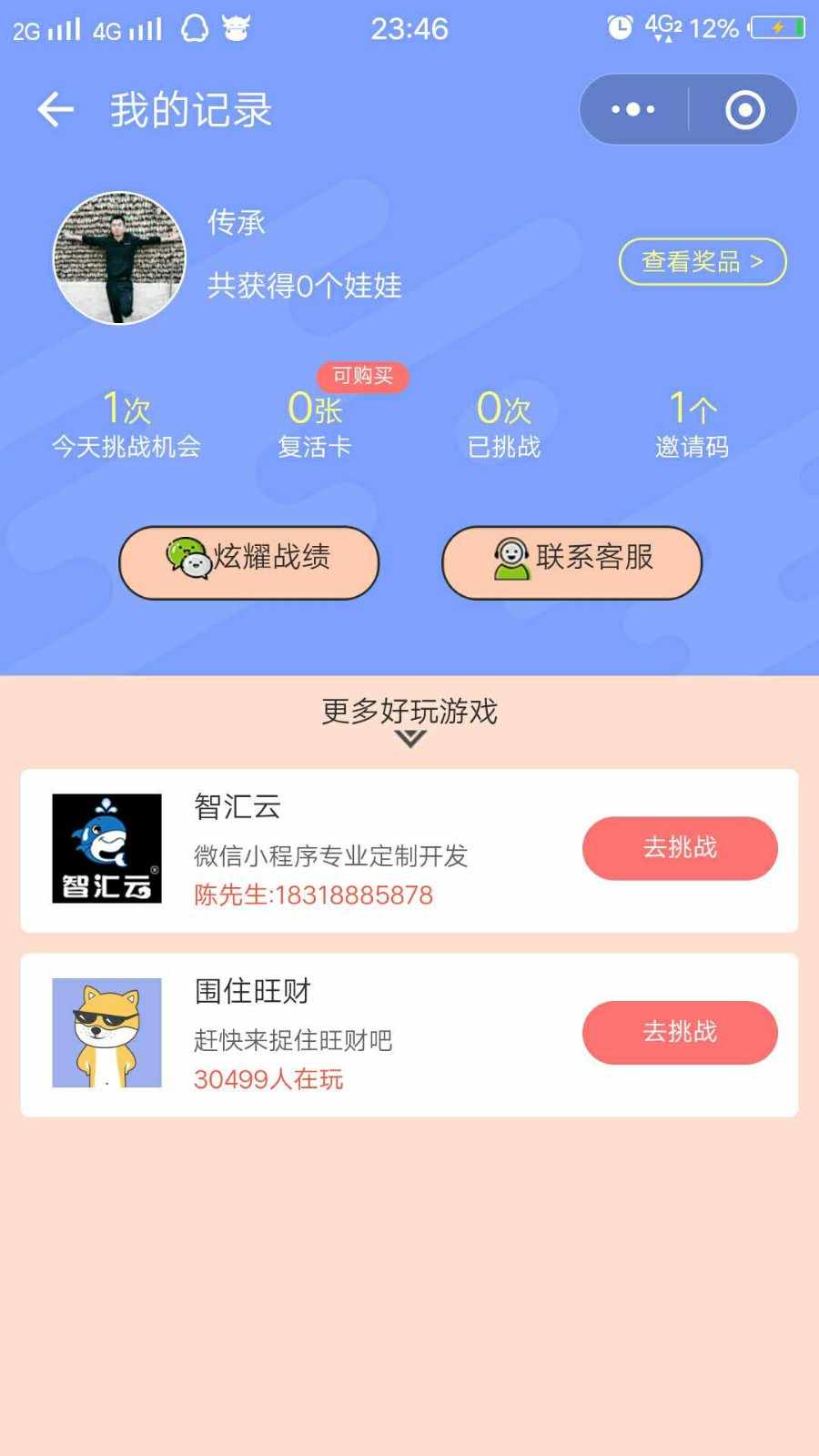The image size is (819, 1456).
Task: Tap the 可购买 badge on 复活卡
Action: (x=362, y=376)
